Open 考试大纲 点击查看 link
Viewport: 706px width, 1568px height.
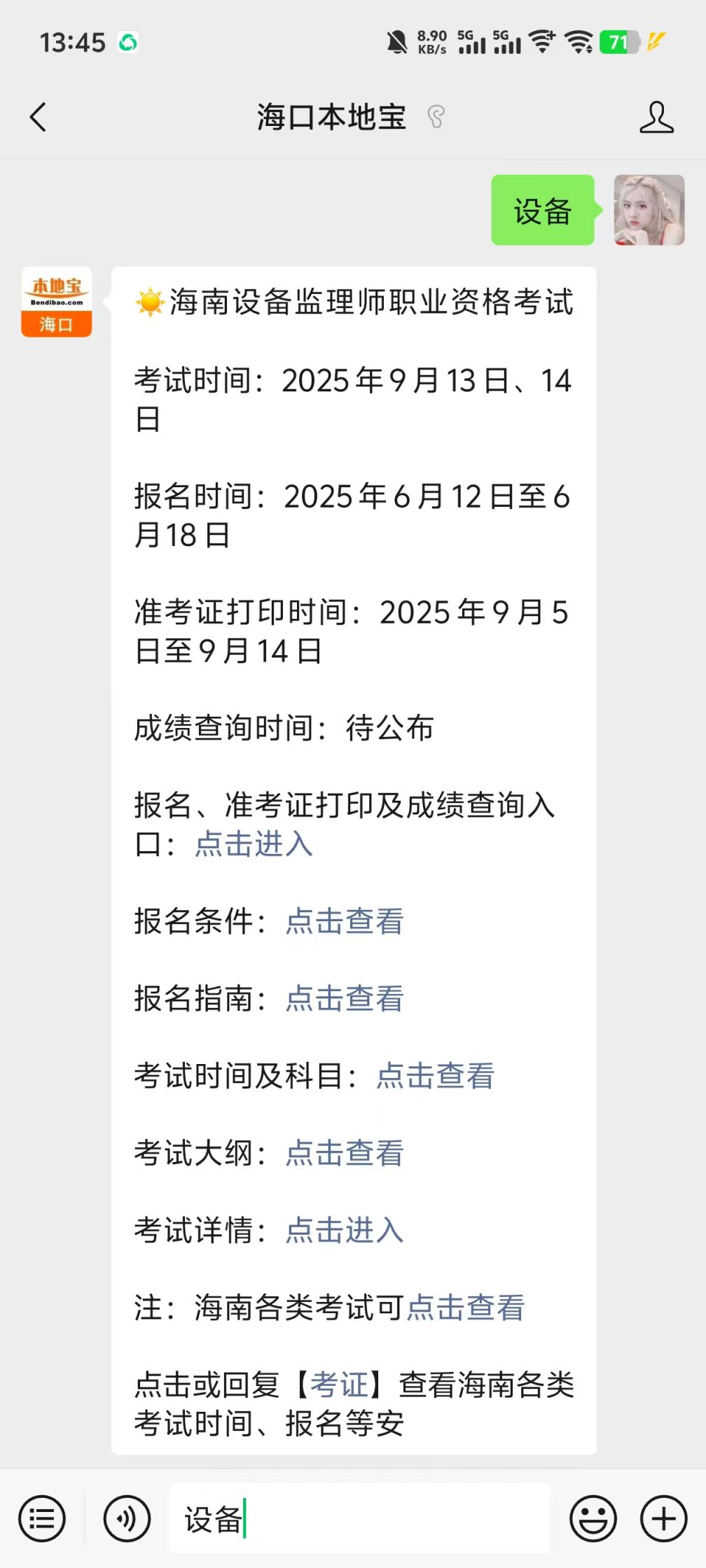[x=345, y=1153]
